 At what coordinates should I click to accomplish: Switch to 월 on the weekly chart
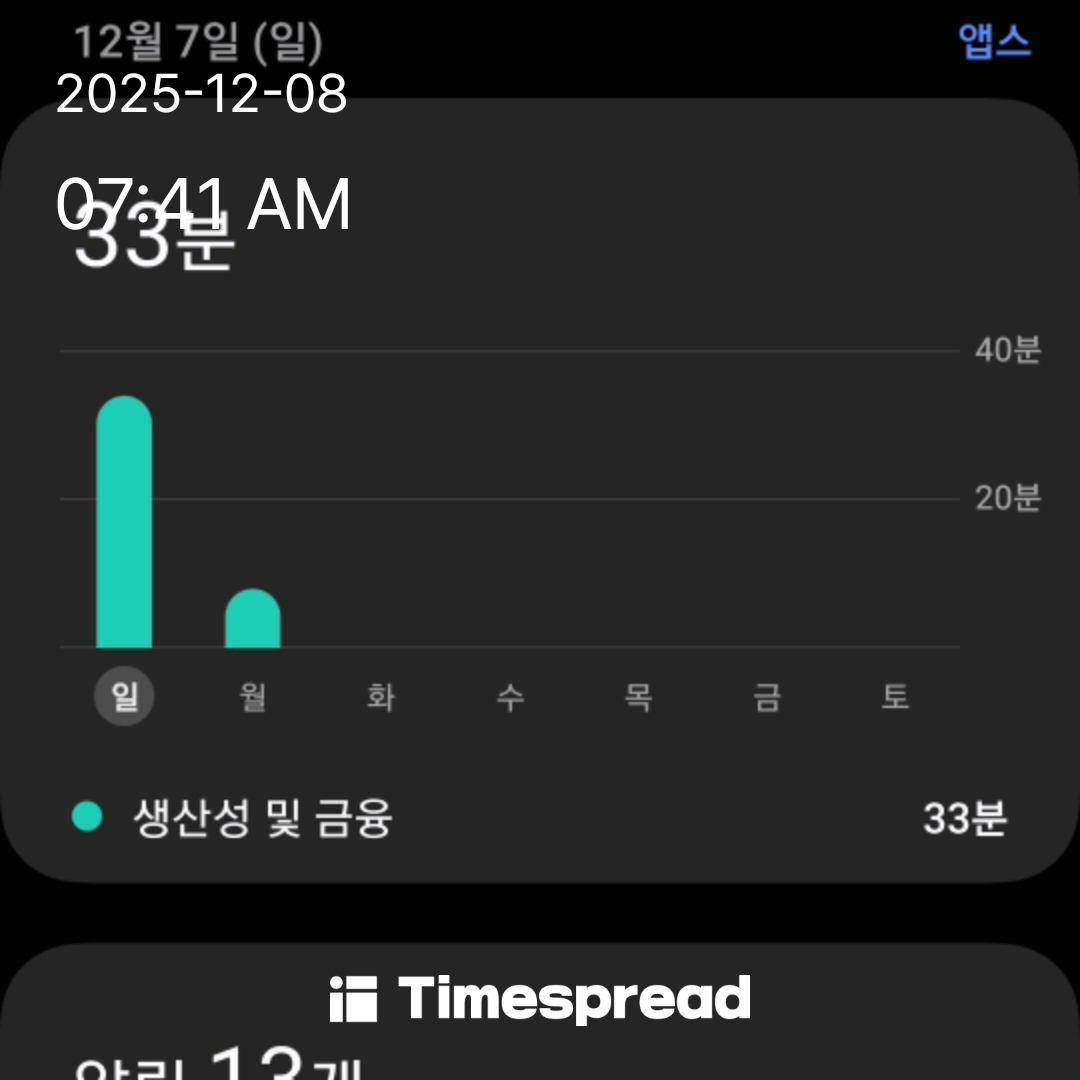pyautogui.click(x=252, y=697)
